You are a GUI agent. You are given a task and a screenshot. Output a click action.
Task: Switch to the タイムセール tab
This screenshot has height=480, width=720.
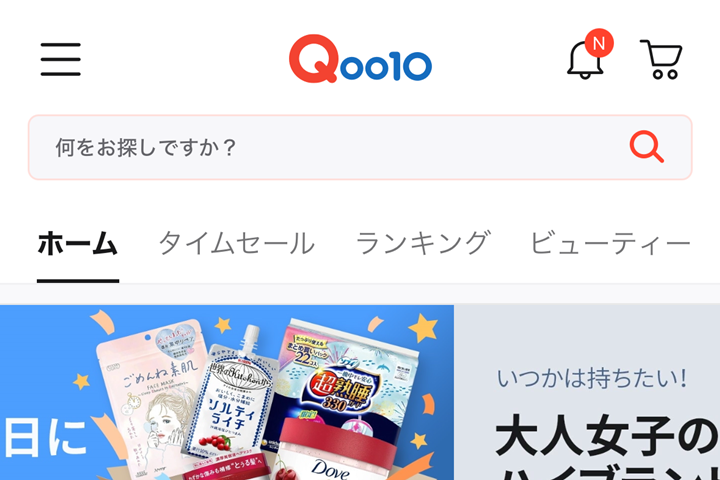pos(236,243)
